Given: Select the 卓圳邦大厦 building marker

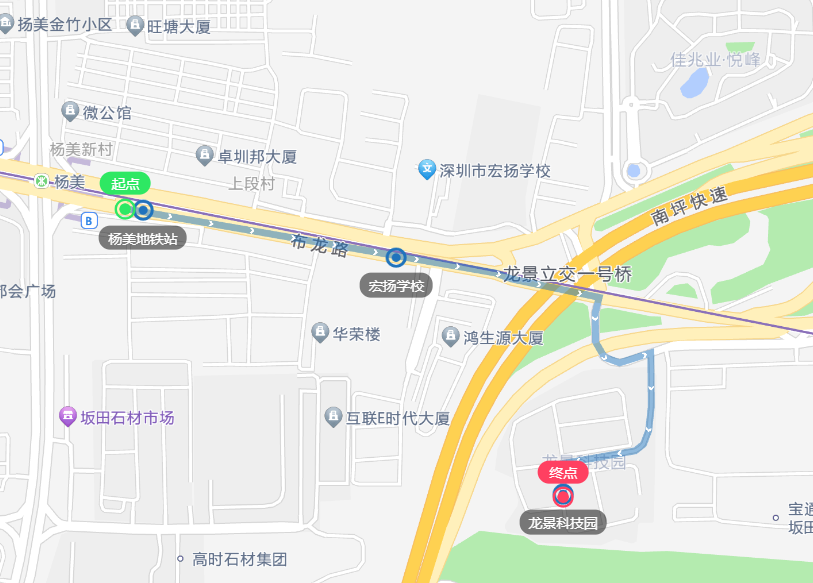Looking at the screenshot, I should (205, 156).
